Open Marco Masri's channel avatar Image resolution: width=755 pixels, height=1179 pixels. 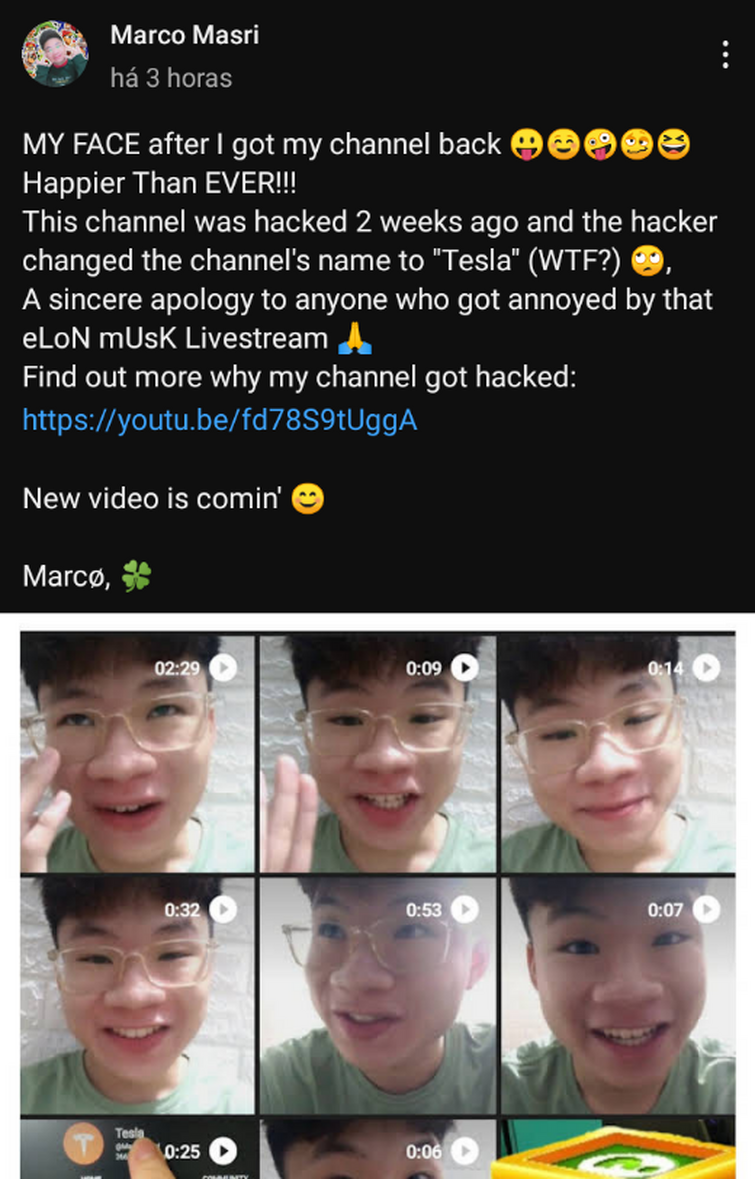[55, 55]
